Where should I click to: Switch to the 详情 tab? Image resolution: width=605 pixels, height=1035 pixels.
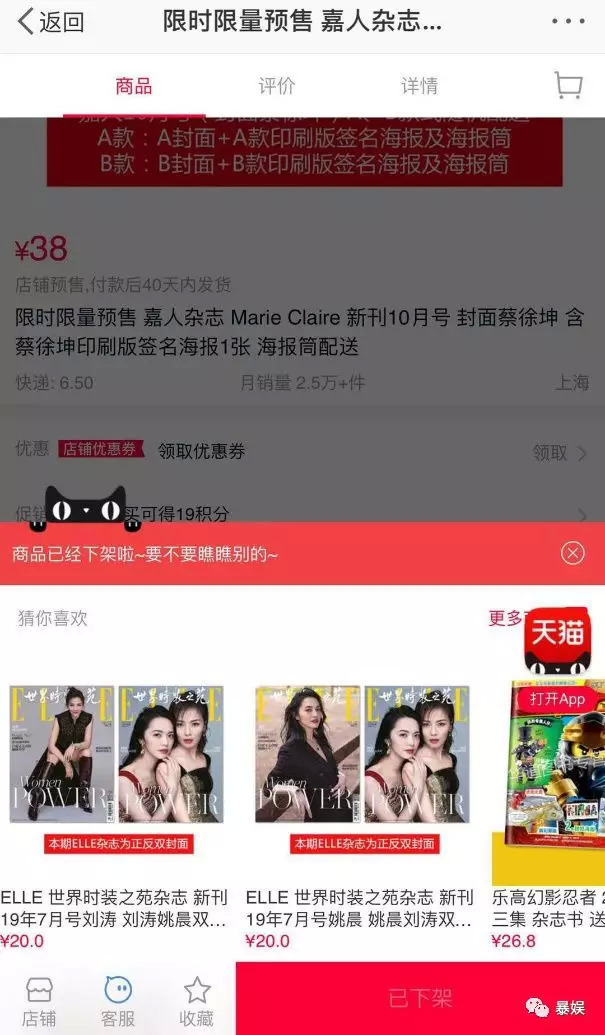(420, 86)
